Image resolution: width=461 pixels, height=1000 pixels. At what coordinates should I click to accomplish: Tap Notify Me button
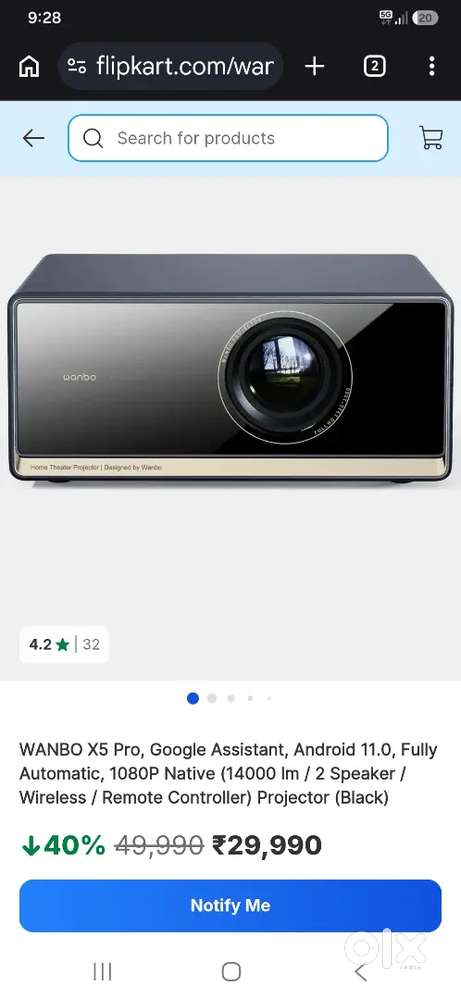click(230, 906)
